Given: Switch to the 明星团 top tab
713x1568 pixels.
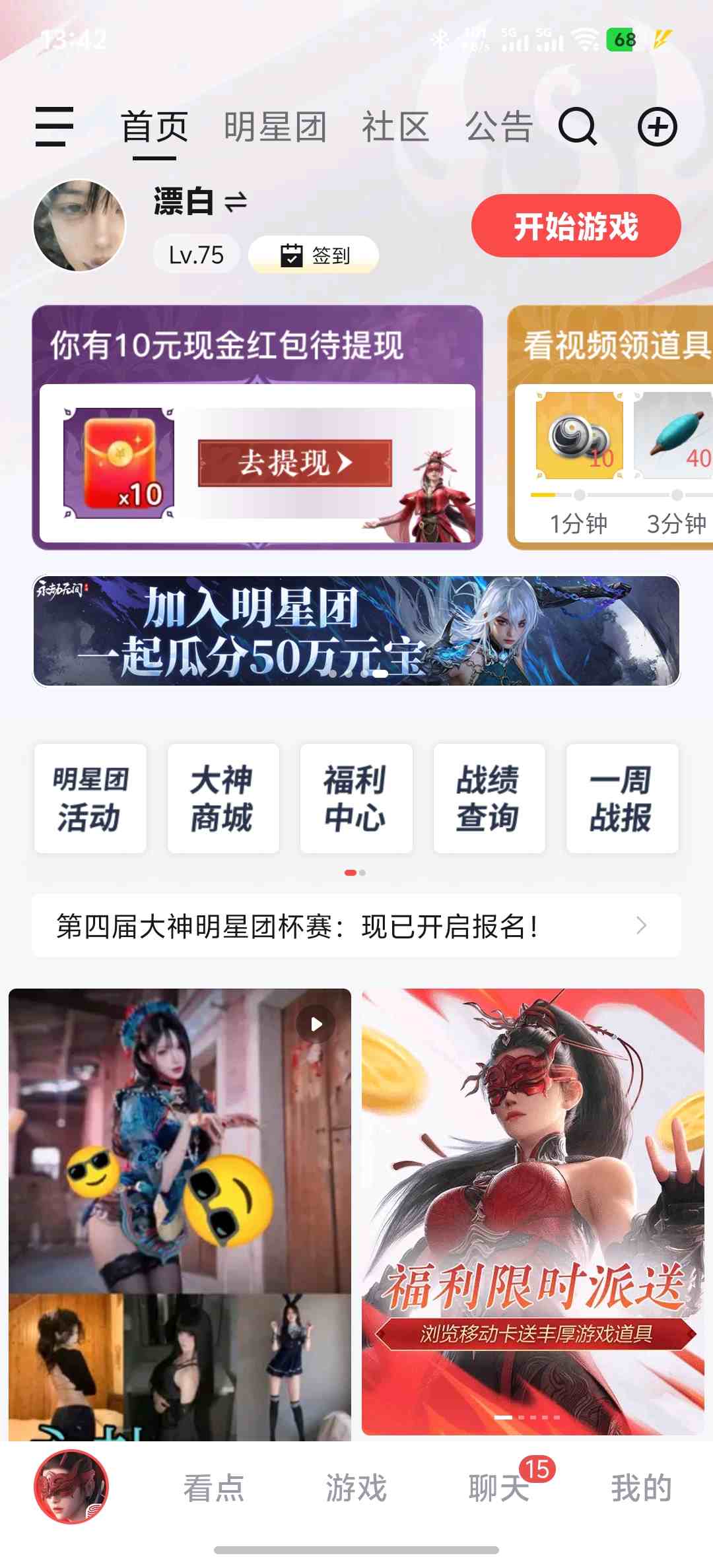Looking at the screenshot, I should point(275,127).
